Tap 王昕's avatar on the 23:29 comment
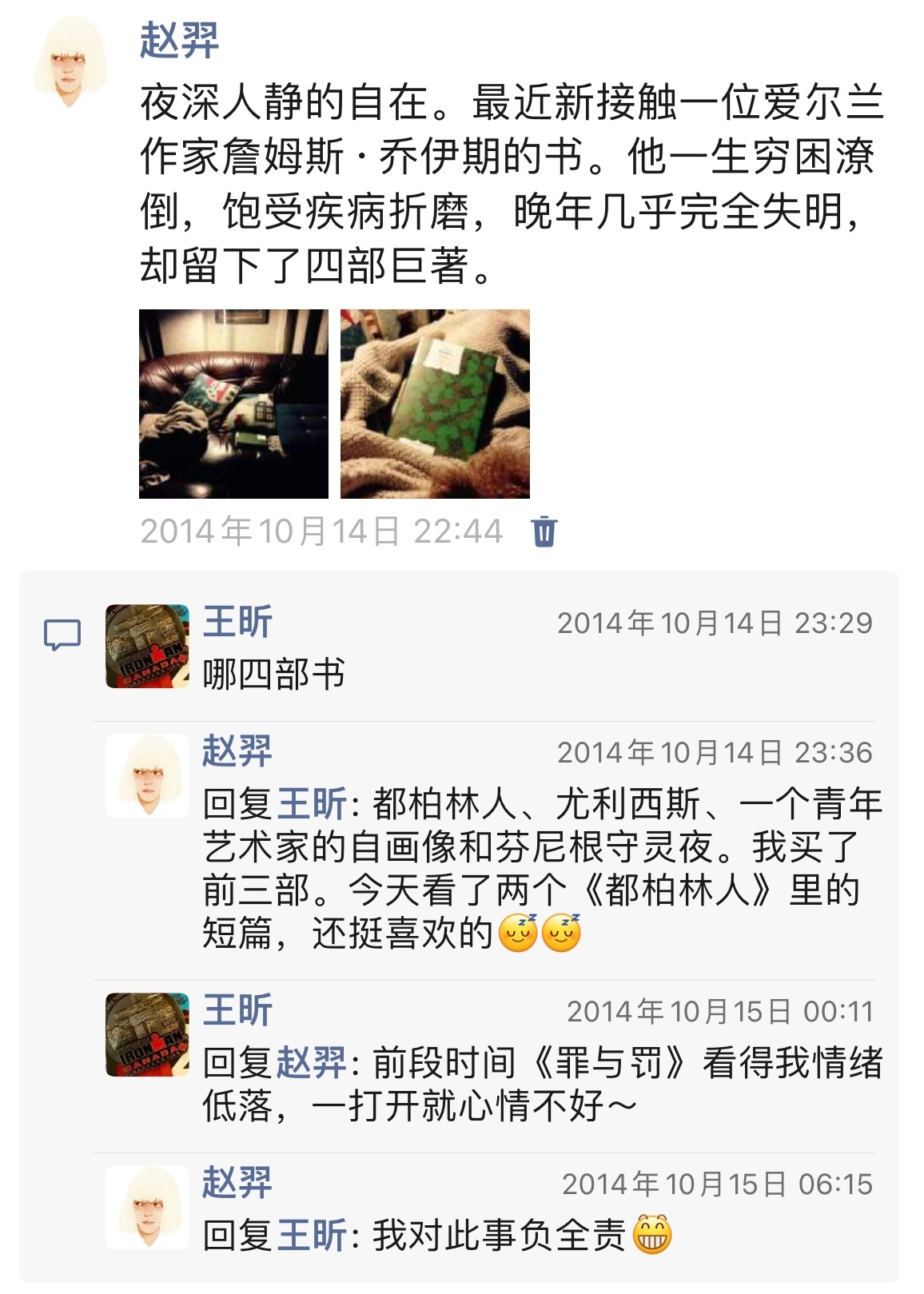924x1294 pixels. pyautogui.click(x=147, y=646)
